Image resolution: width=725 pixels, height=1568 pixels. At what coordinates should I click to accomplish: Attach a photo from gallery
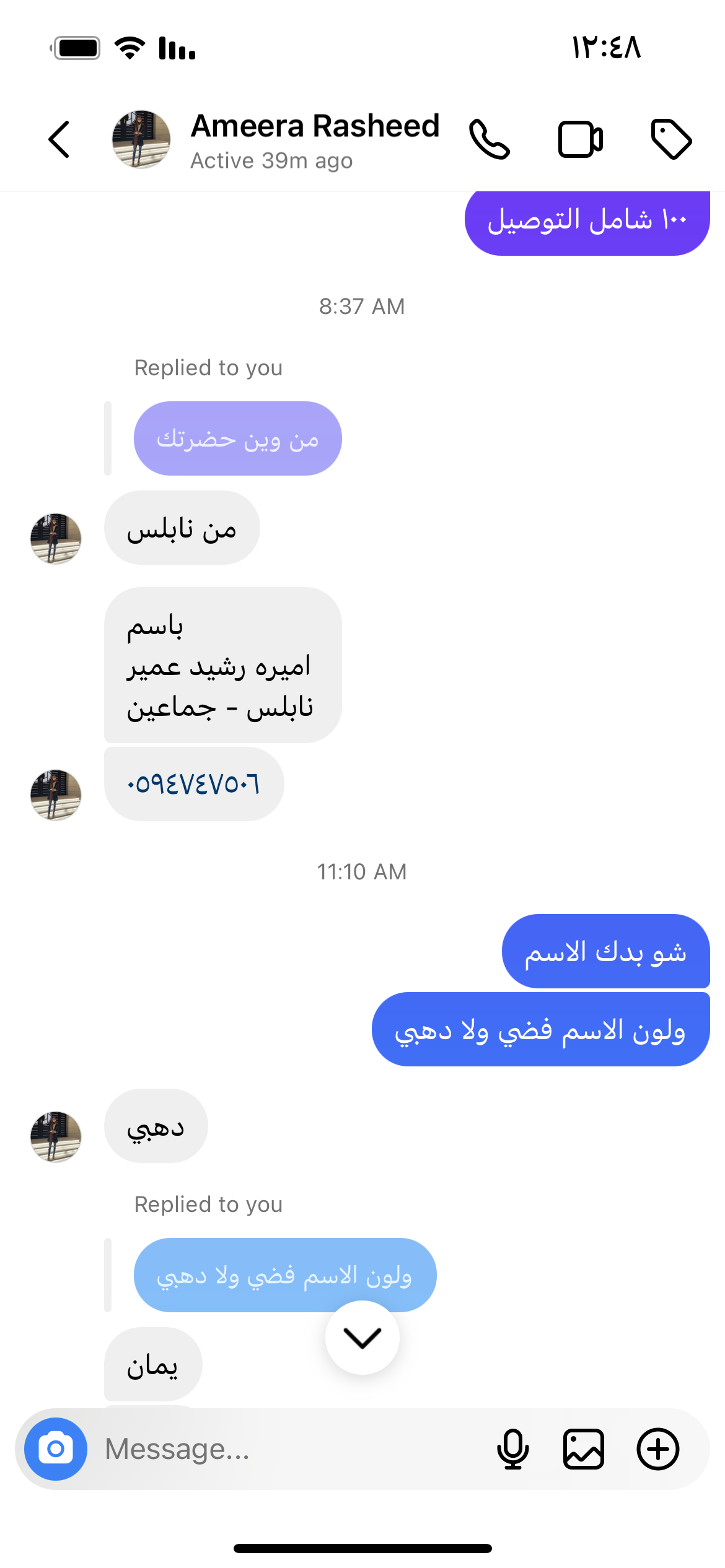[584, 1449]
